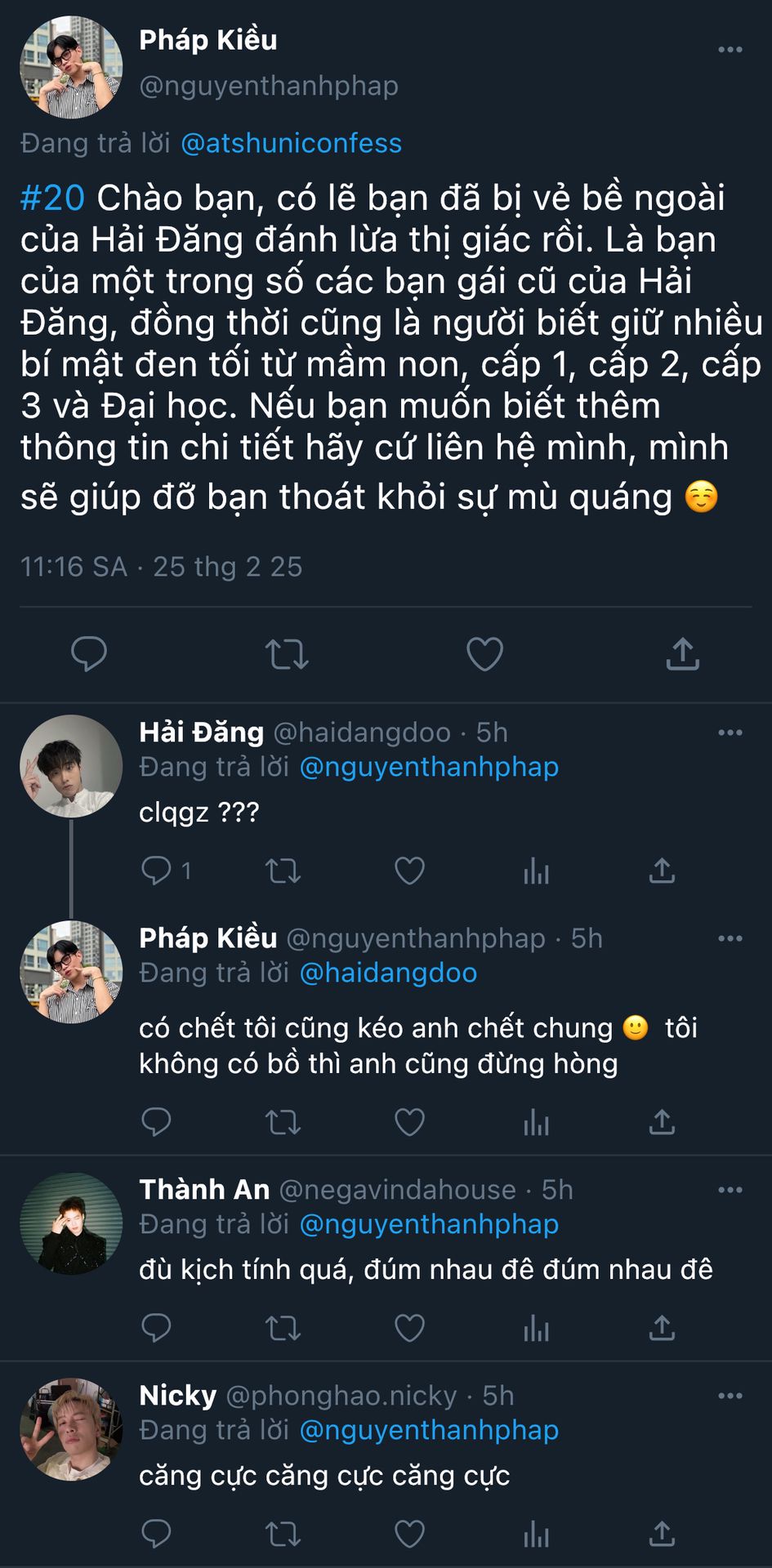Open comments on Hải Đăng's reply
The width and height of the screenshot is (772, 1568).
pos(157,871)
